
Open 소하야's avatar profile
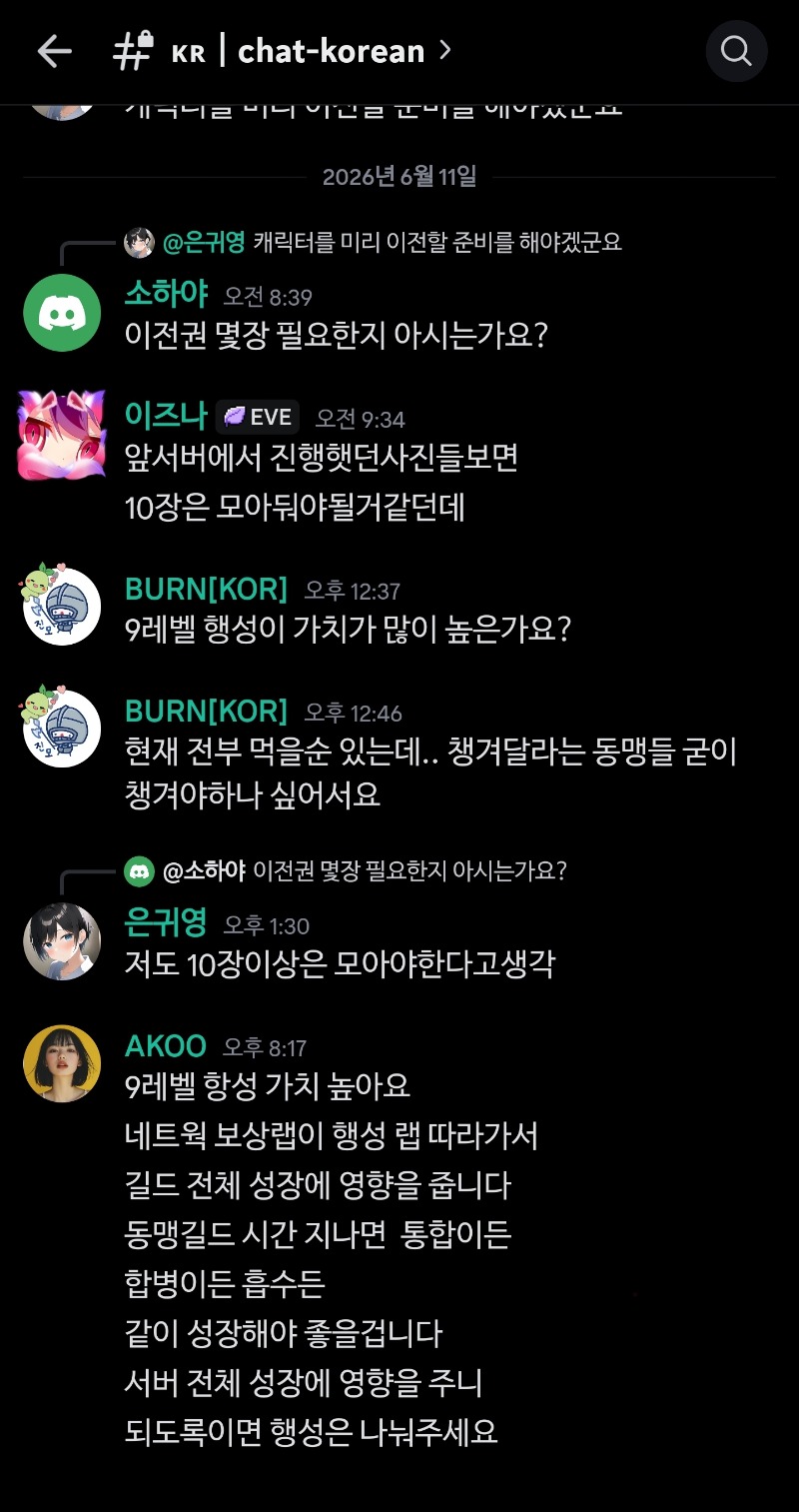pos(62,313)
